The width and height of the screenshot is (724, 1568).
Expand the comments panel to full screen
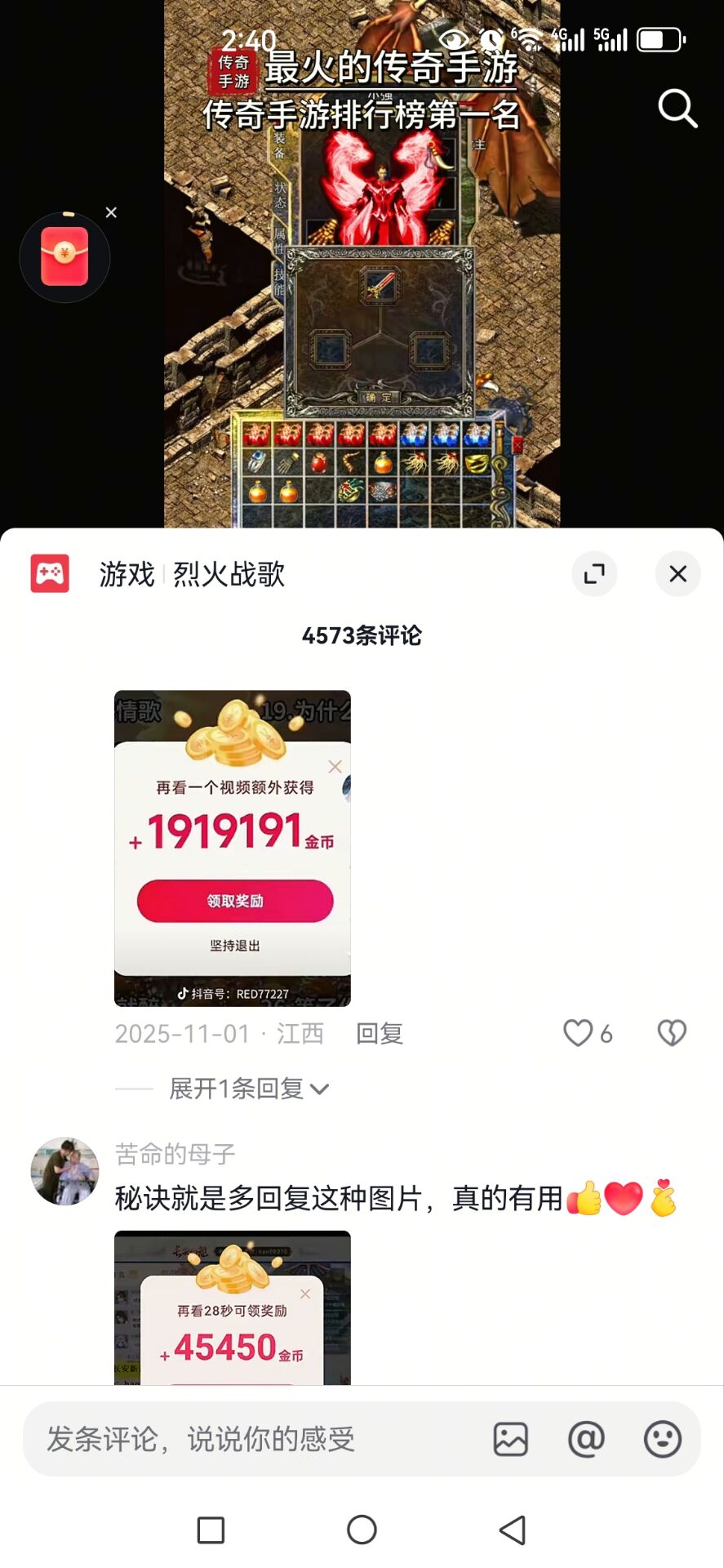pos(594,574)
